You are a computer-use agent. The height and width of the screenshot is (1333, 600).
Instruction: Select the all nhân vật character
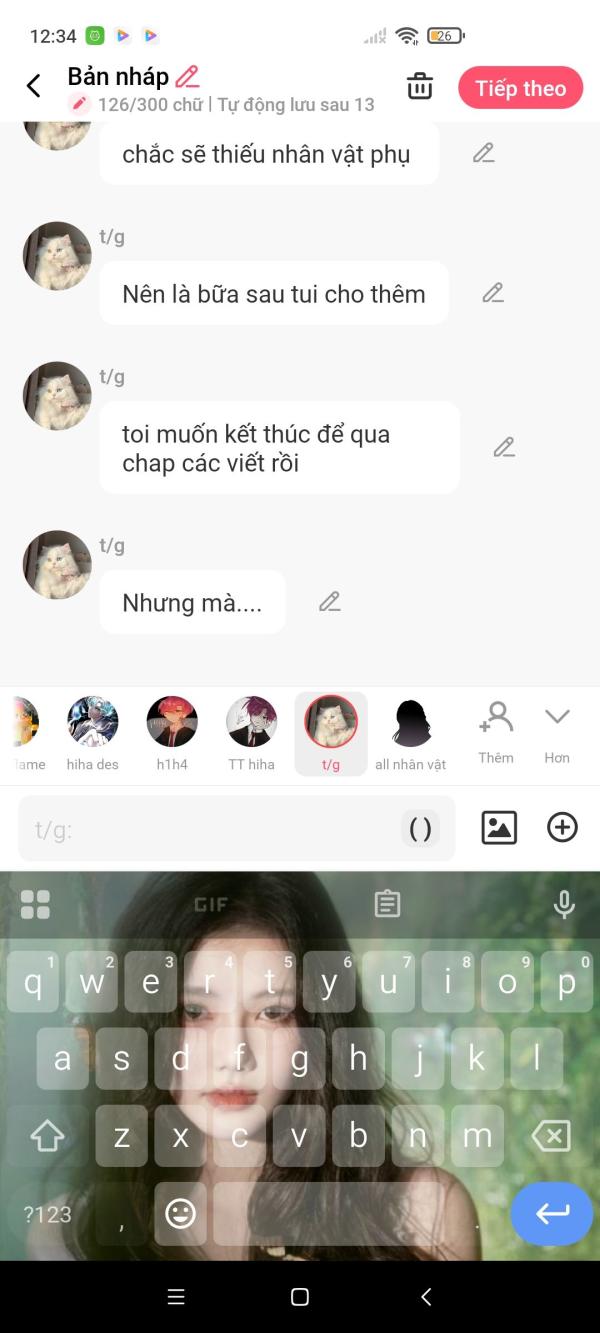pos(411,732)
